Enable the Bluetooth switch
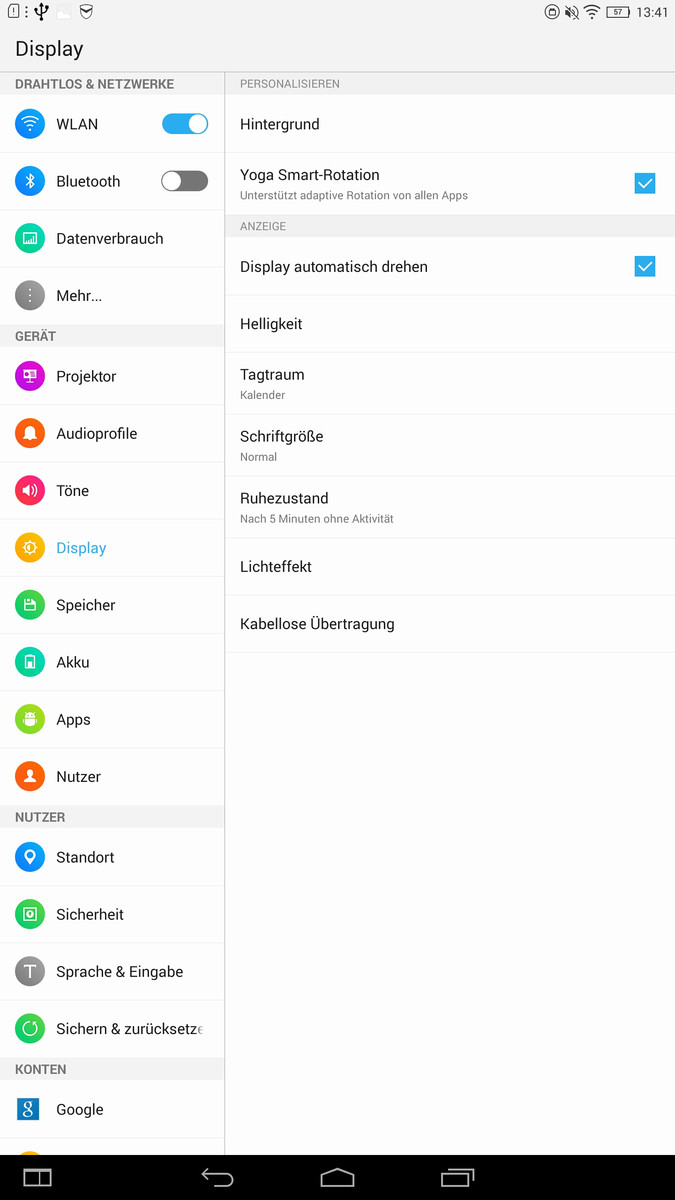This screenshot has width=675, height=1200. [185, 181]
